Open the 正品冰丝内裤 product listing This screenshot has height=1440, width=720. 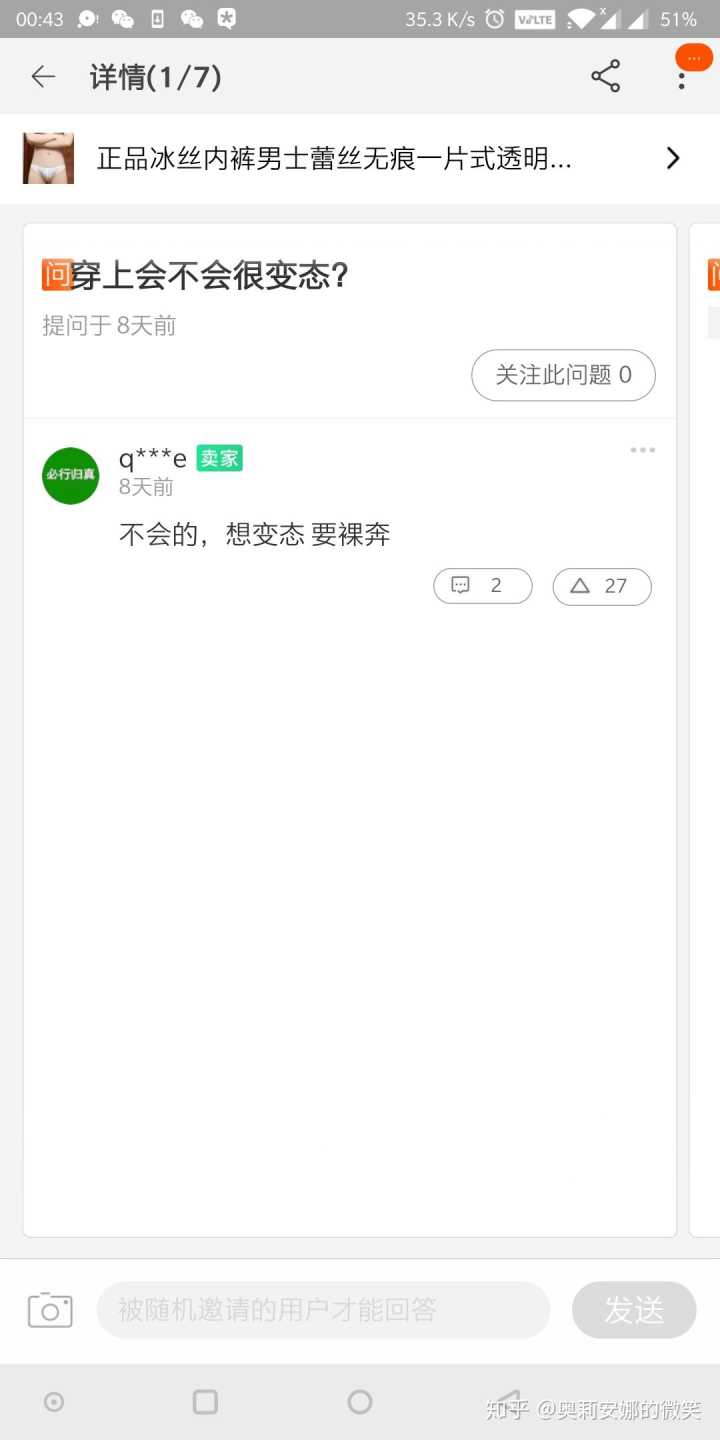(360, 158)
